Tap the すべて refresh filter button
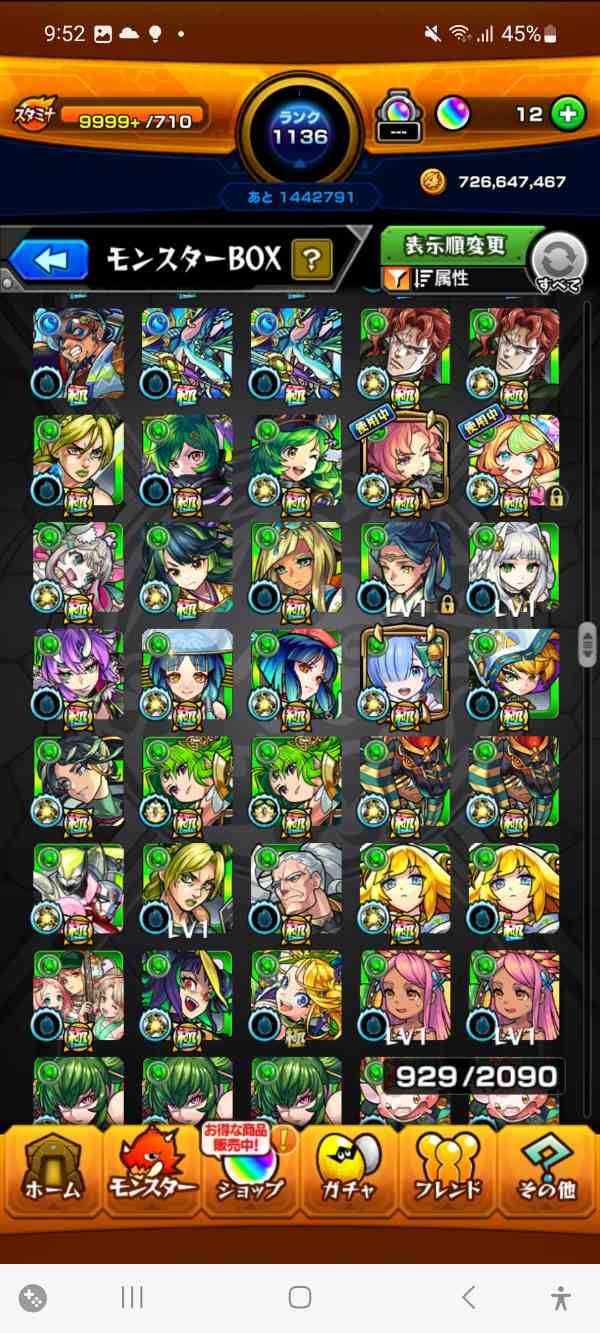 558,263
